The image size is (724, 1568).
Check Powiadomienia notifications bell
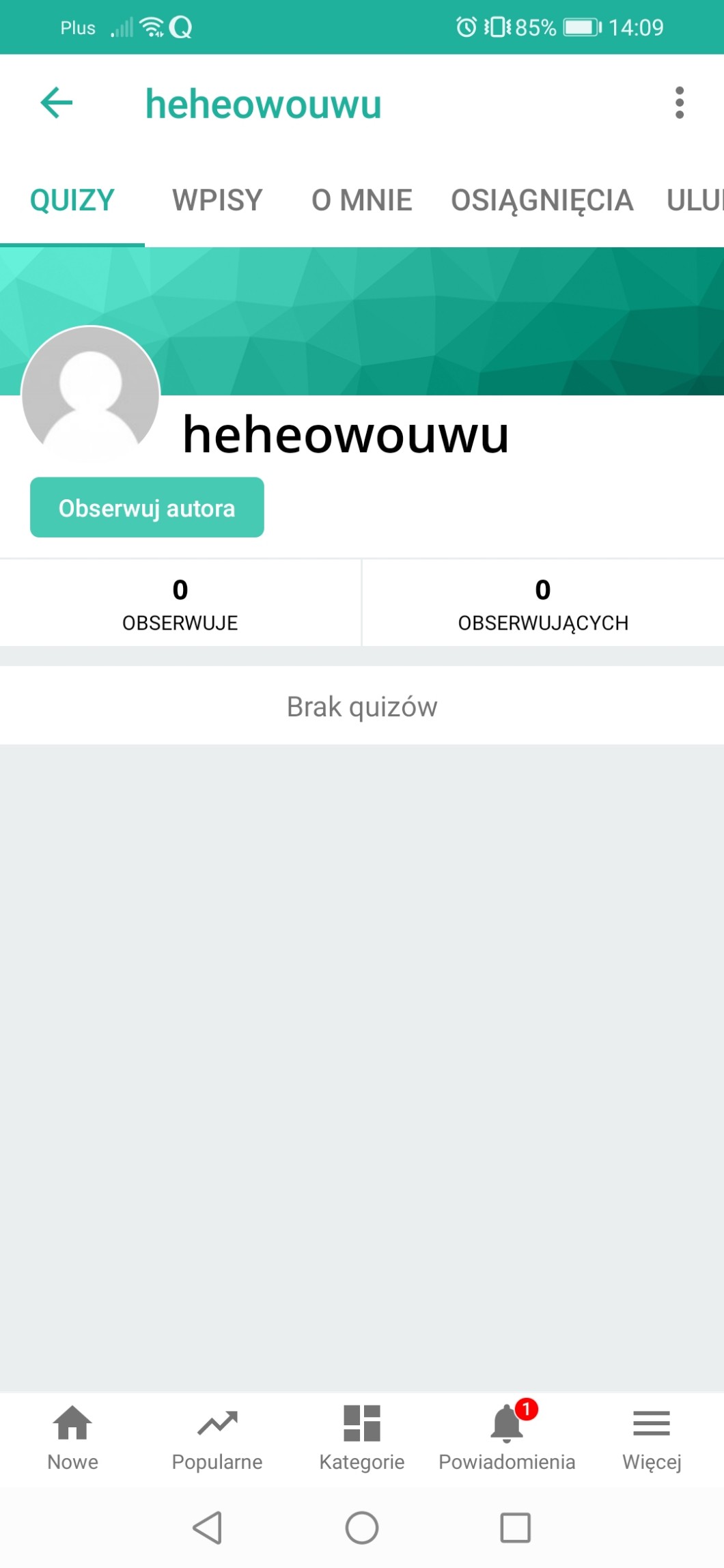point(507,1437)
